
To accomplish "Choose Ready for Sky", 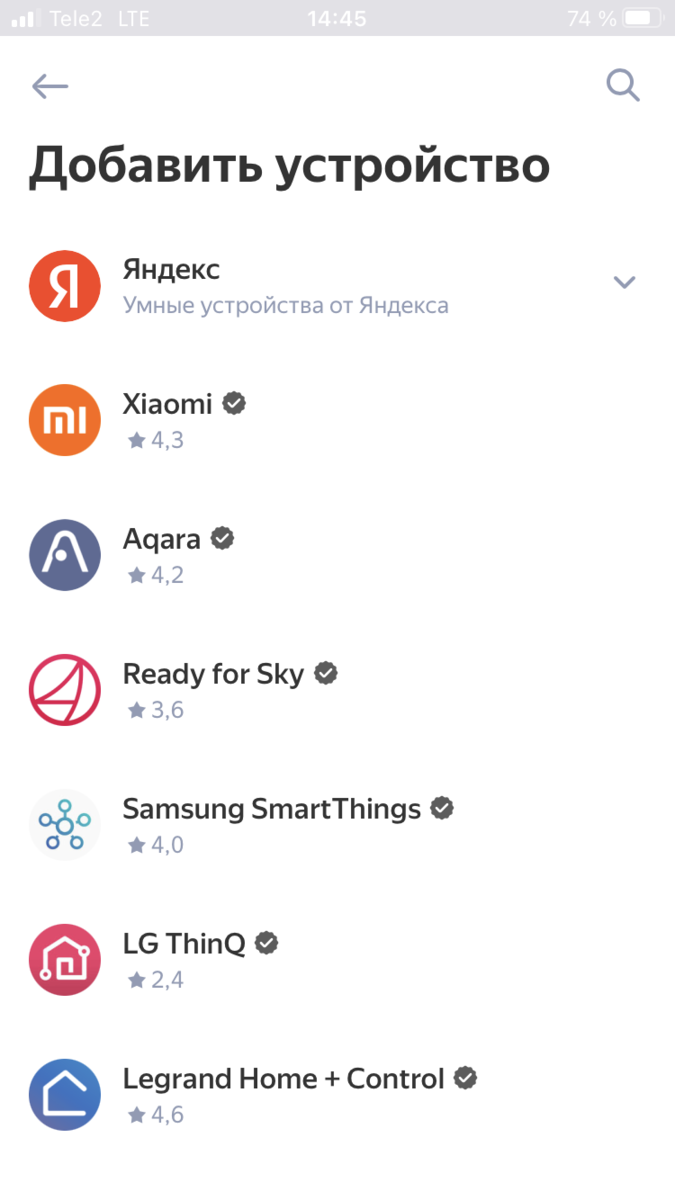I will click(x=213, y=675).
